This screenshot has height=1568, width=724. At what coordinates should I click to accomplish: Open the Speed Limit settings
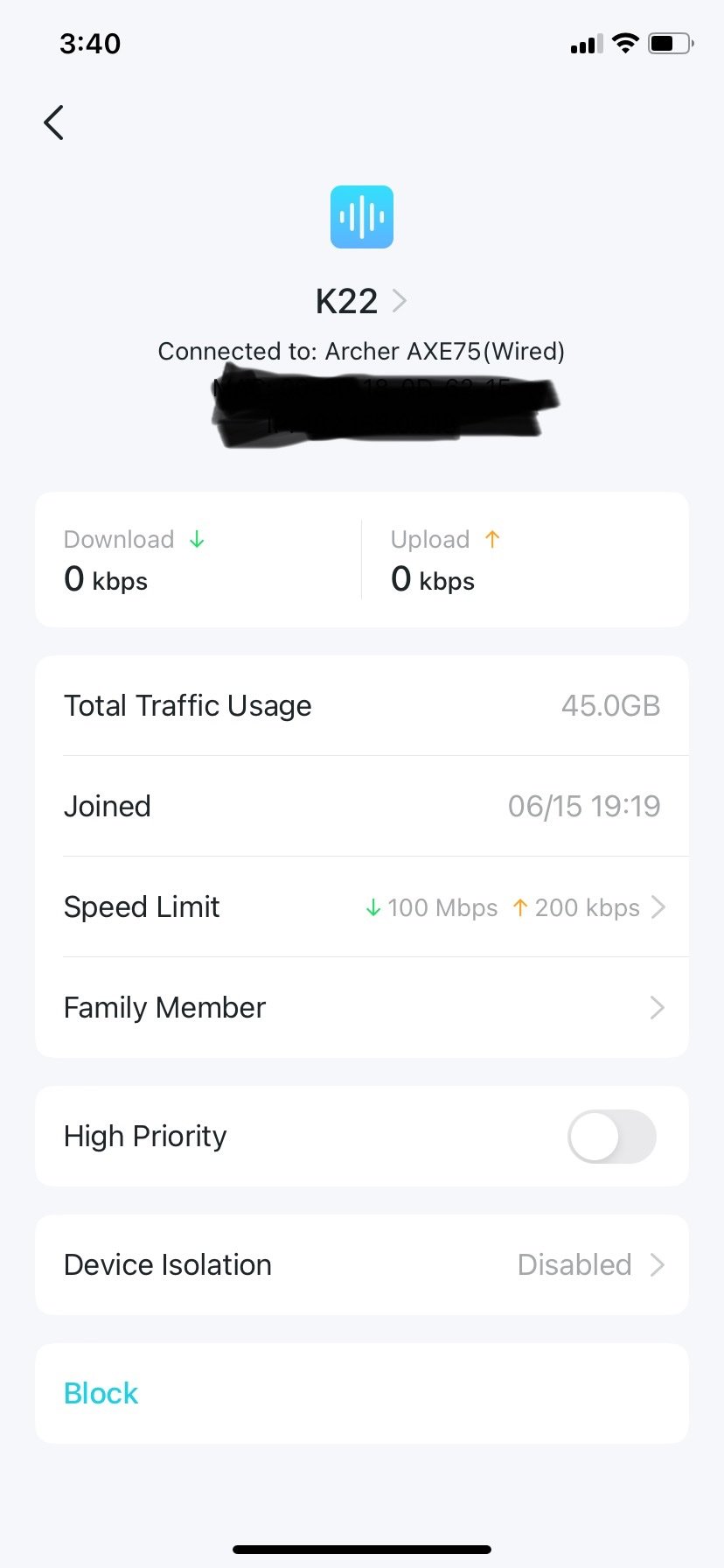coord(362,907)
